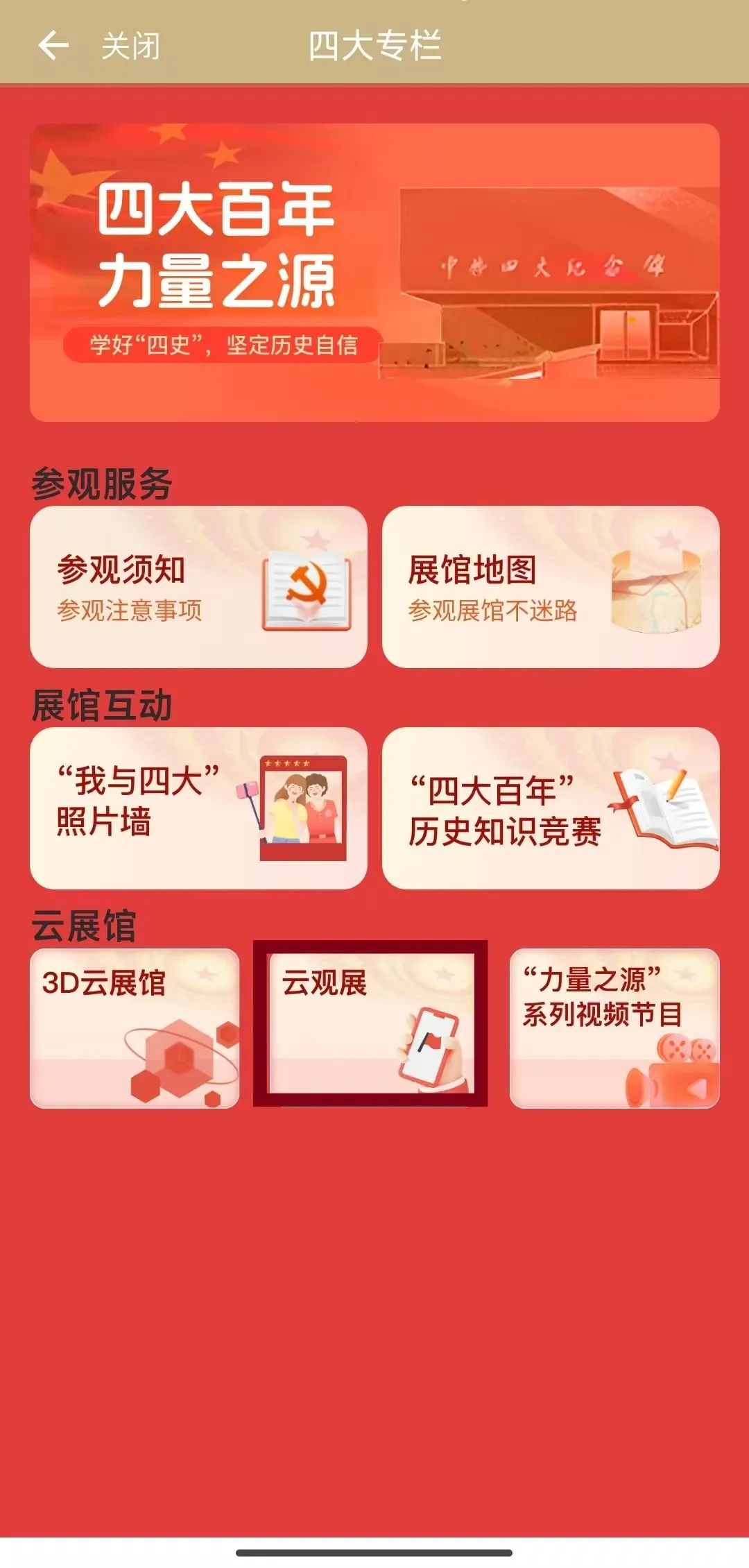Tap 关闭 to close the page
The width and height of the screenshot is (749, 1568).
pos(130,46)
